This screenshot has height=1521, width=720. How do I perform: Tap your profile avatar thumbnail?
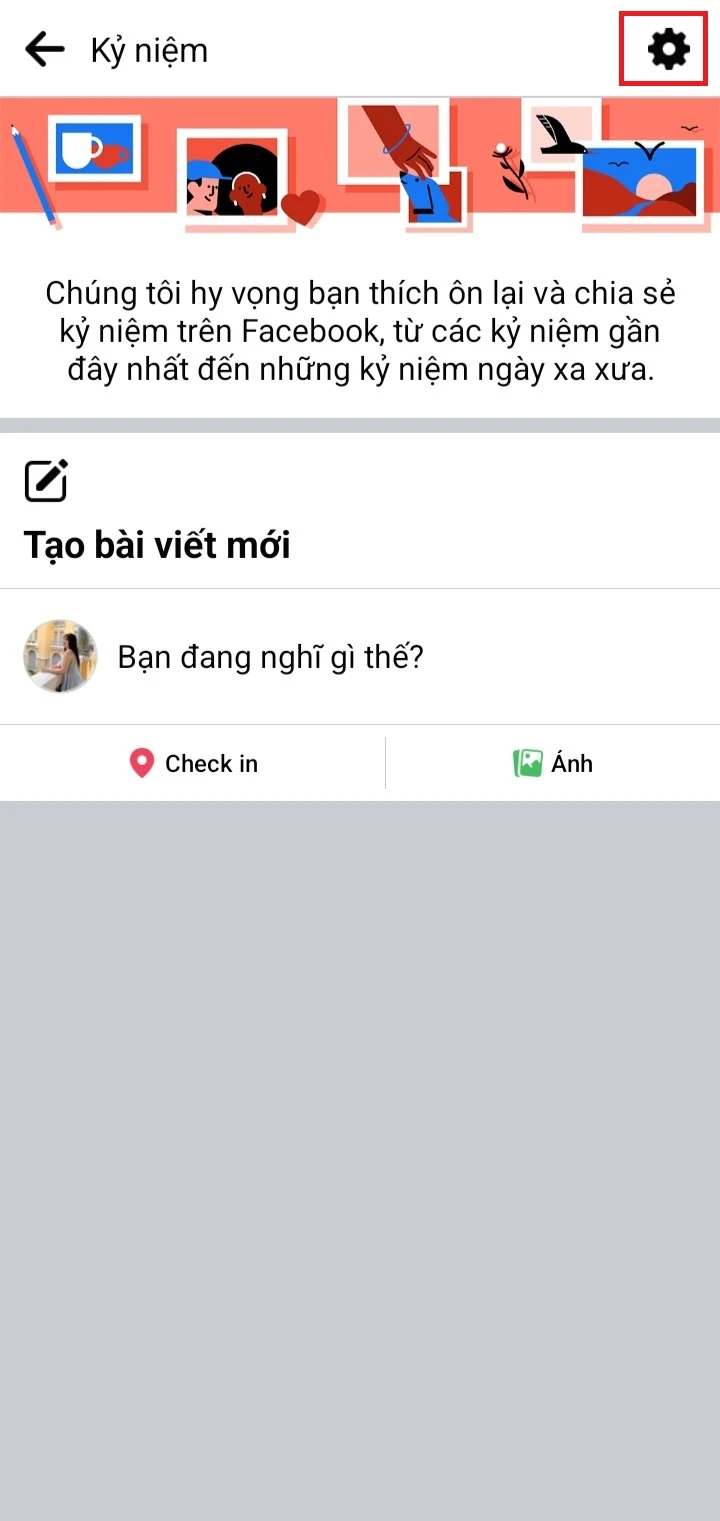(x=60, y=657)
